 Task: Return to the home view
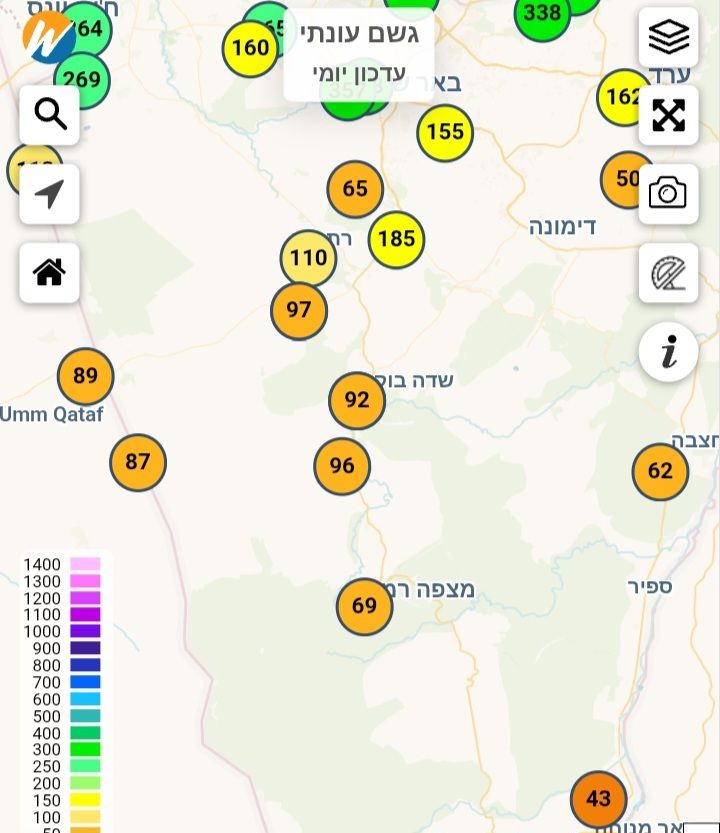[x=49, y=272]
